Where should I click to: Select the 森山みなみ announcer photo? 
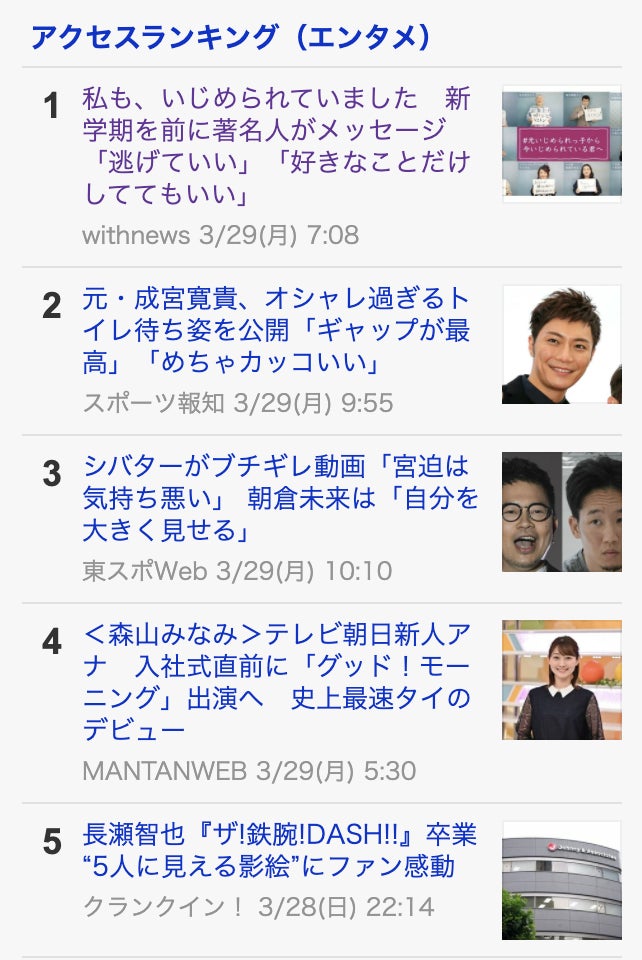[561, 680]
